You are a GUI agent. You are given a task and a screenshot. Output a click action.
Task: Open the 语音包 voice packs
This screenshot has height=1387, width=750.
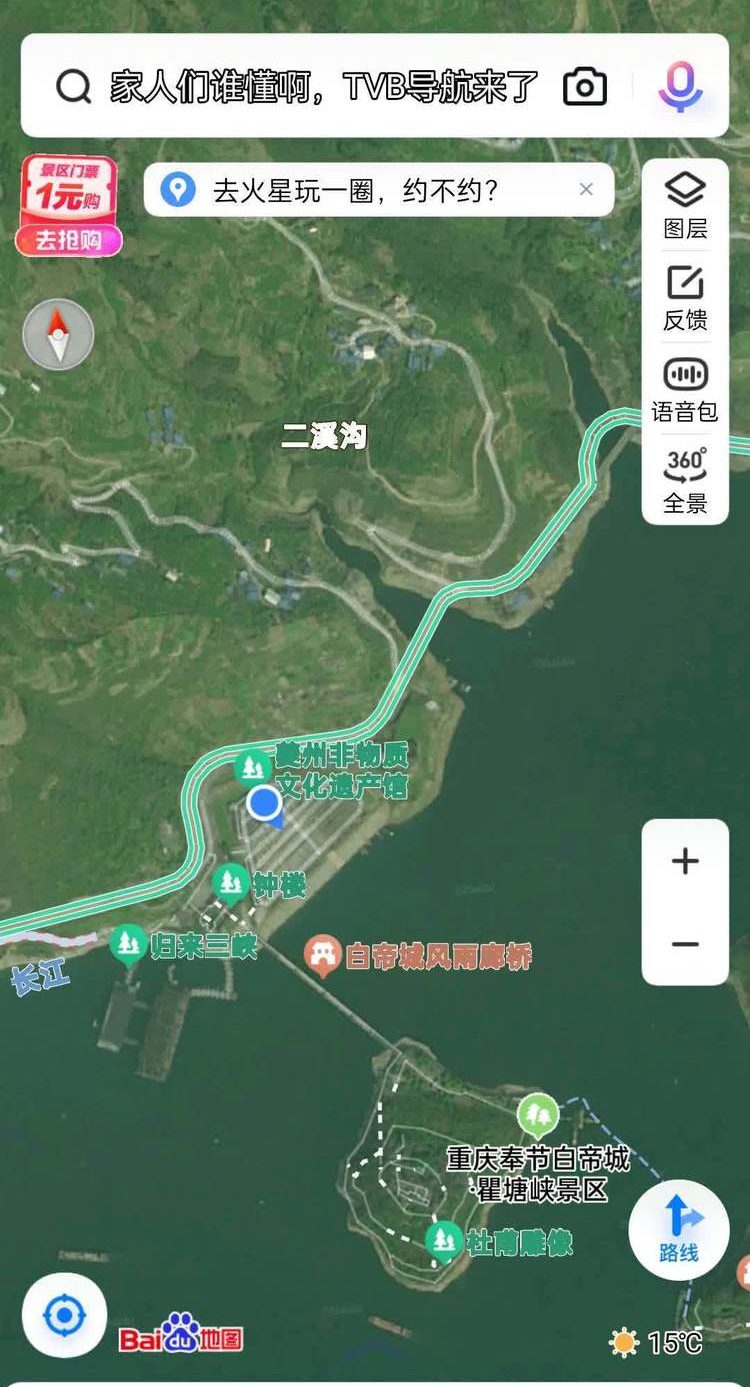click(x=685, y=389)
